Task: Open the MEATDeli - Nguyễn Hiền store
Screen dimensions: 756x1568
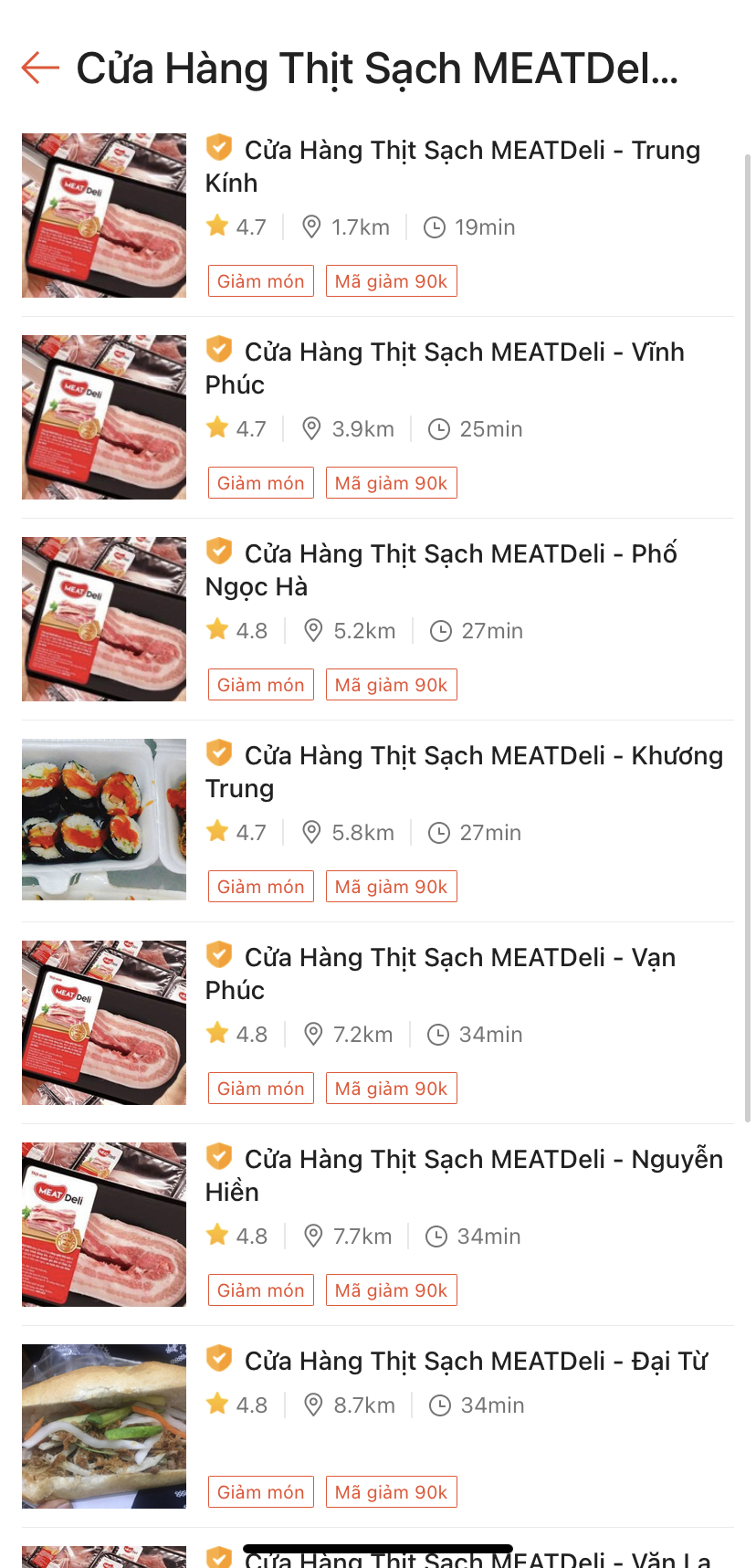Action: [464, 1175]
